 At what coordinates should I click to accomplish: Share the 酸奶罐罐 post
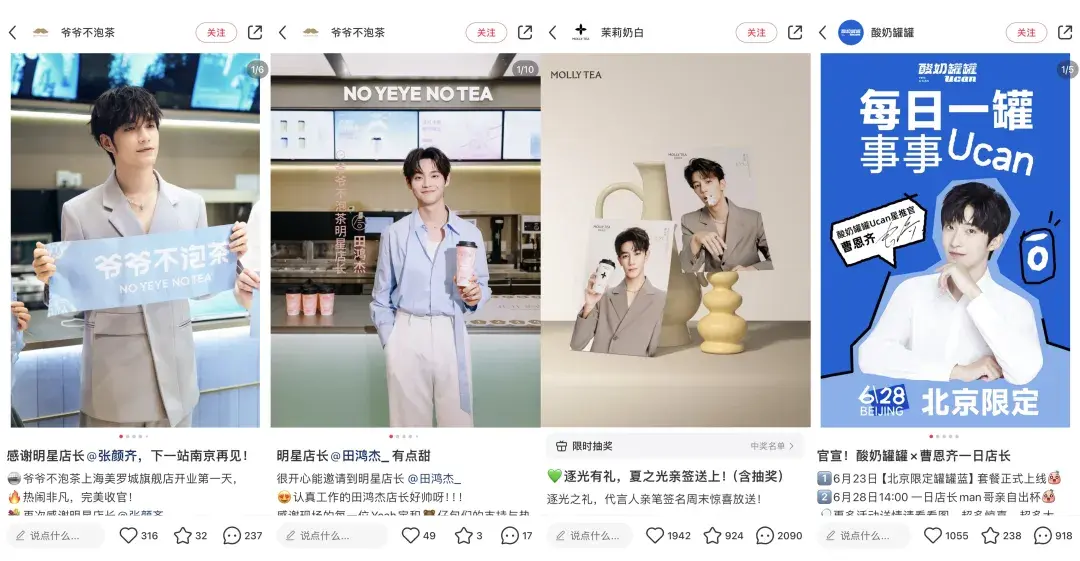[1065, 33]
